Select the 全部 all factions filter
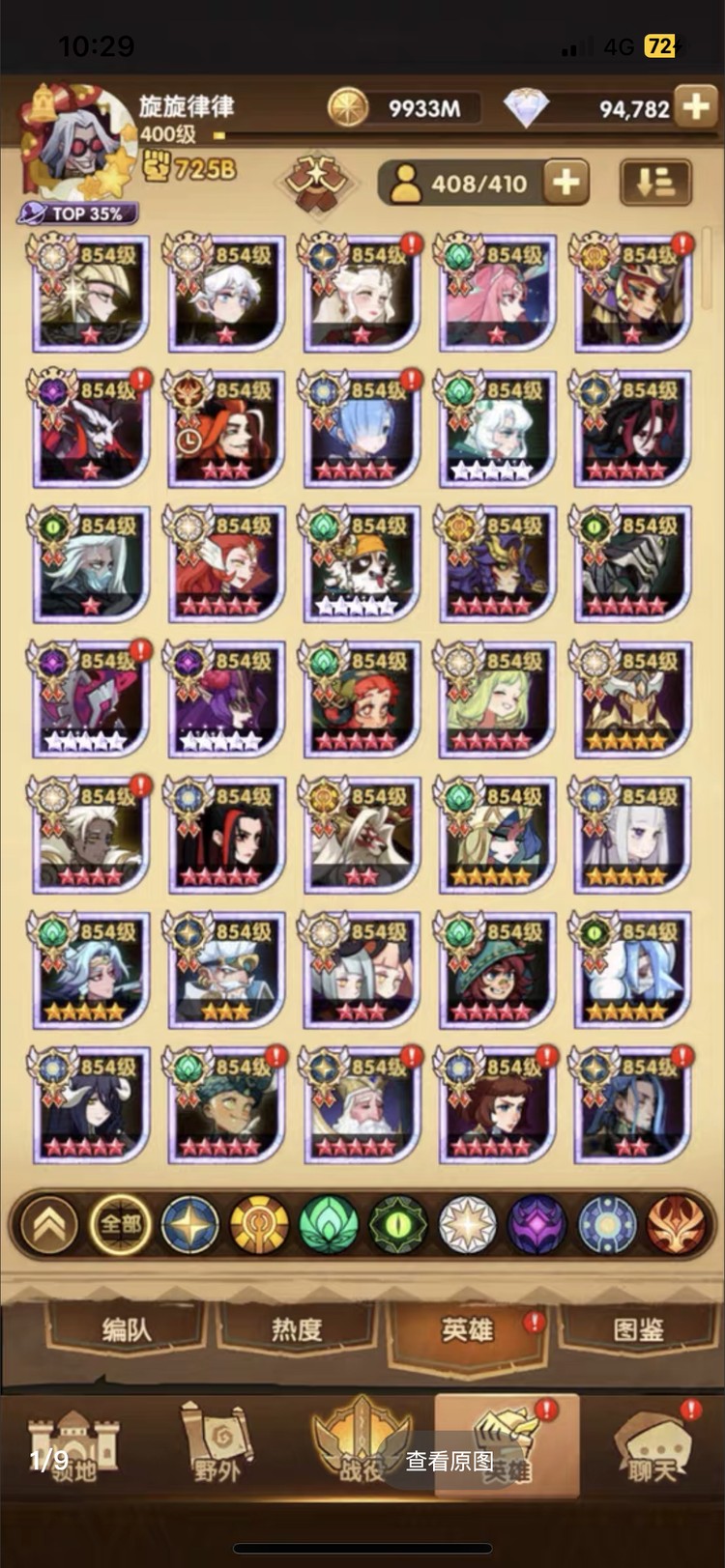The width and height of the screenshot is (725, 1568). point(121,1225)
